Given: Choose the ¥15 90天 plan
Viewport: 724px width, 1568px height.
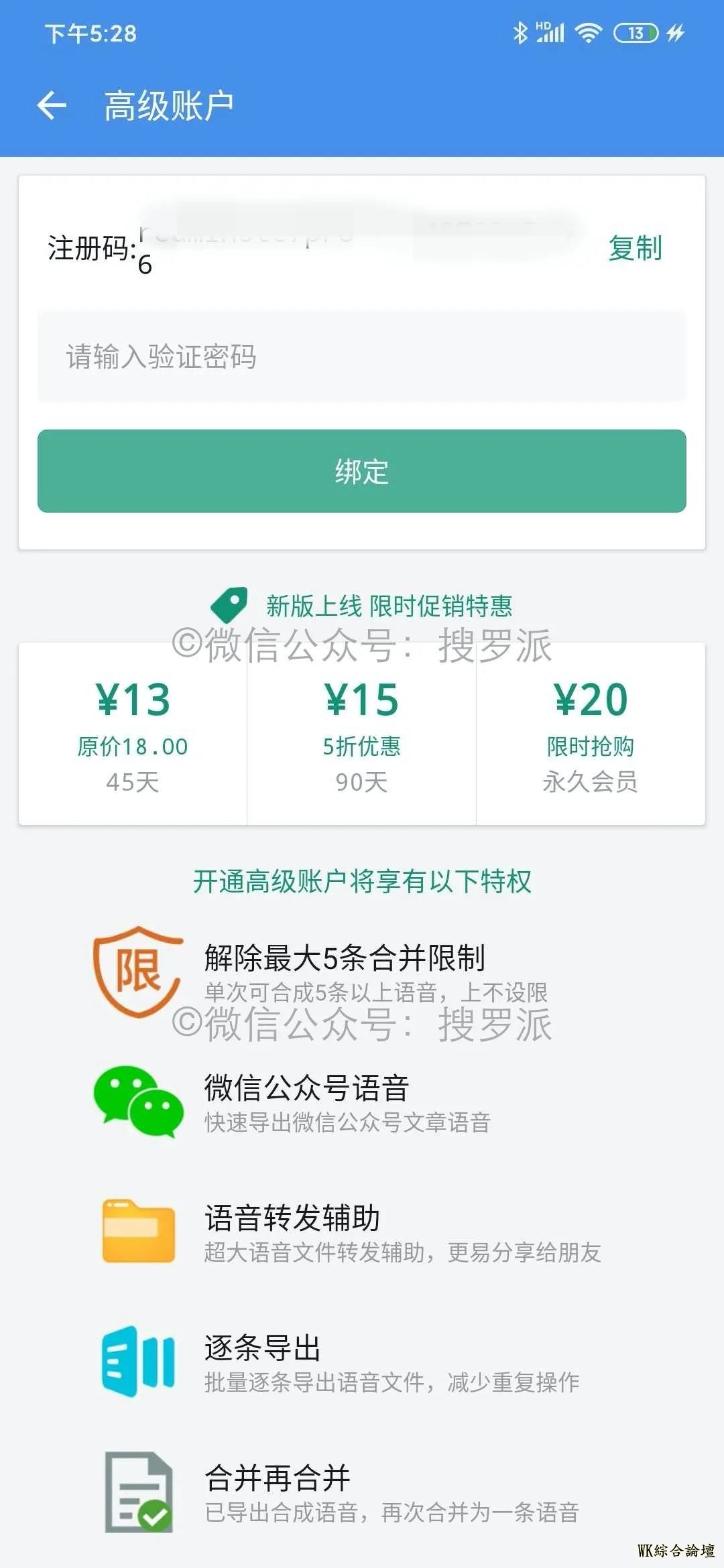Looking at the screenshot, I should point(362,734).
